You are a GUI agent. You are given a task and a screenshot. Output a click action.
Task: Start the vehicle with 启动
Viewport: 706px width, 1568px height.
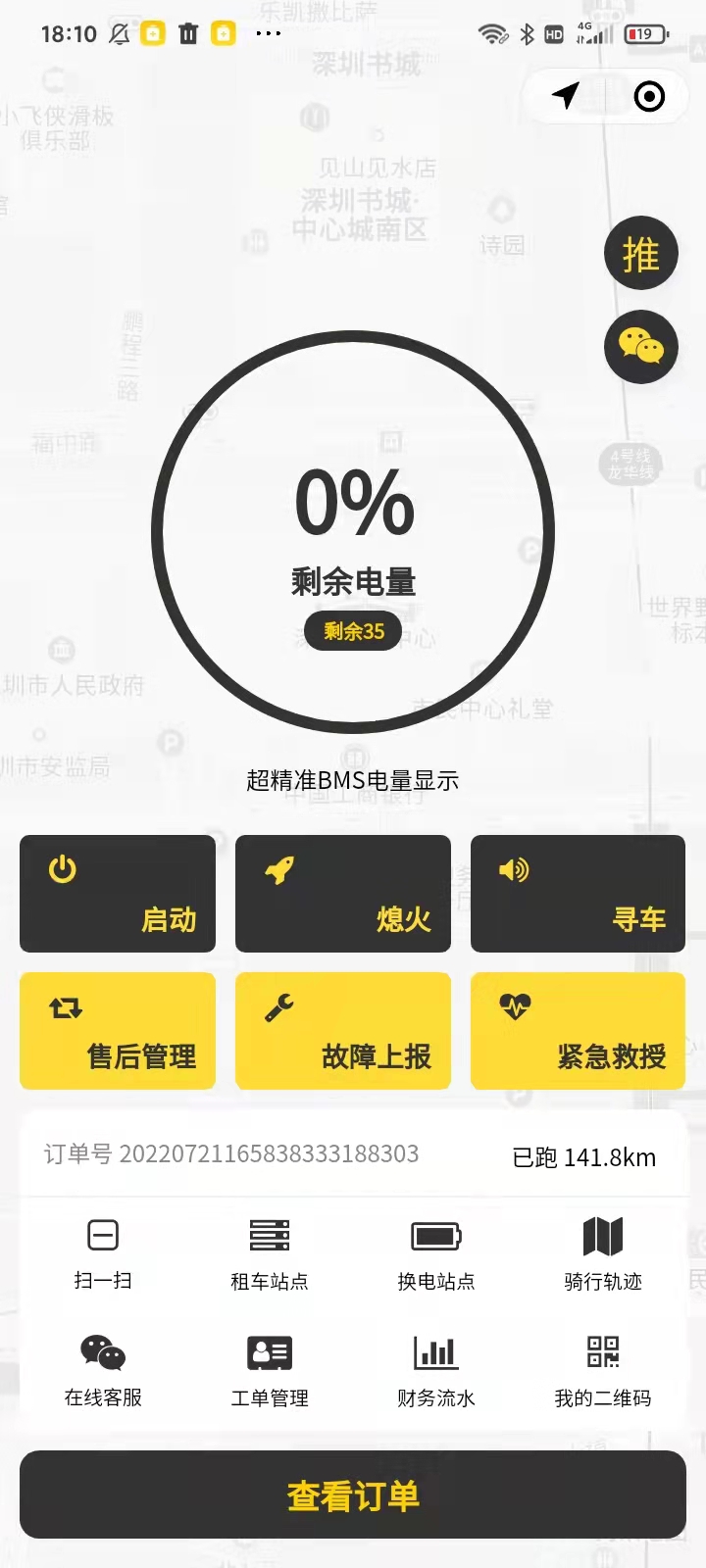(118, 894)
